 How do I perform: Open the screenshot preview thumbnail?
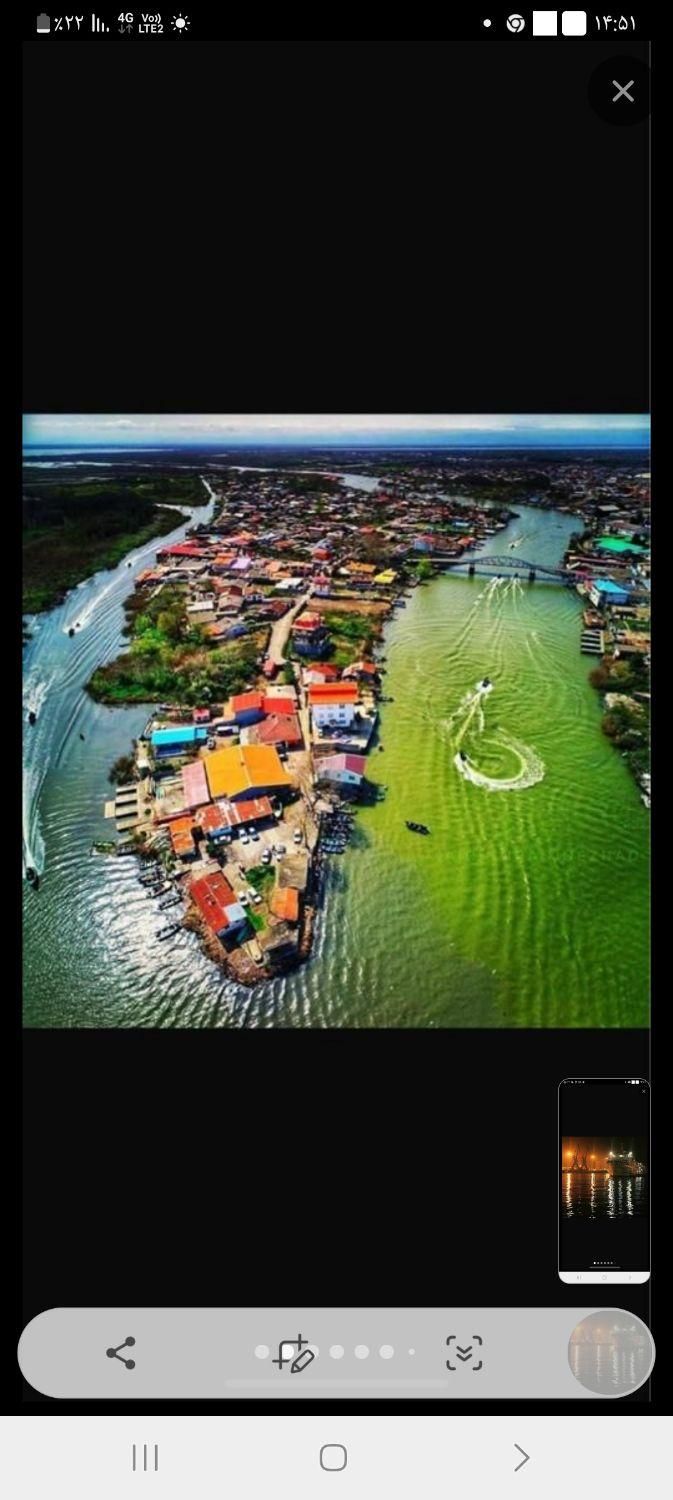[604, 1180]
